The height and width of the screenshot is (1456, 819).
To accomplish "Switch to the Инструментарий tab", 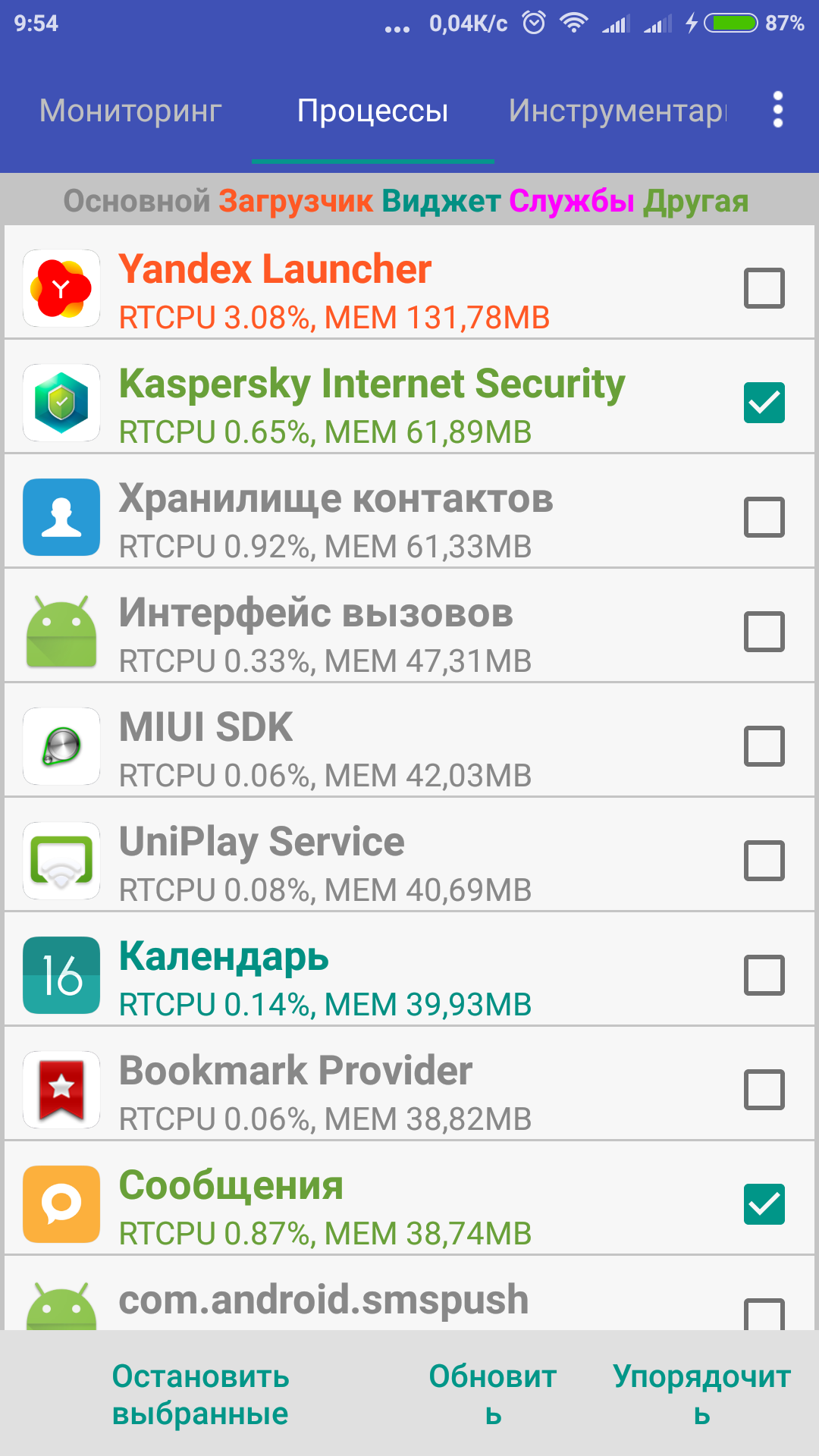I will [x=617, y=111].
